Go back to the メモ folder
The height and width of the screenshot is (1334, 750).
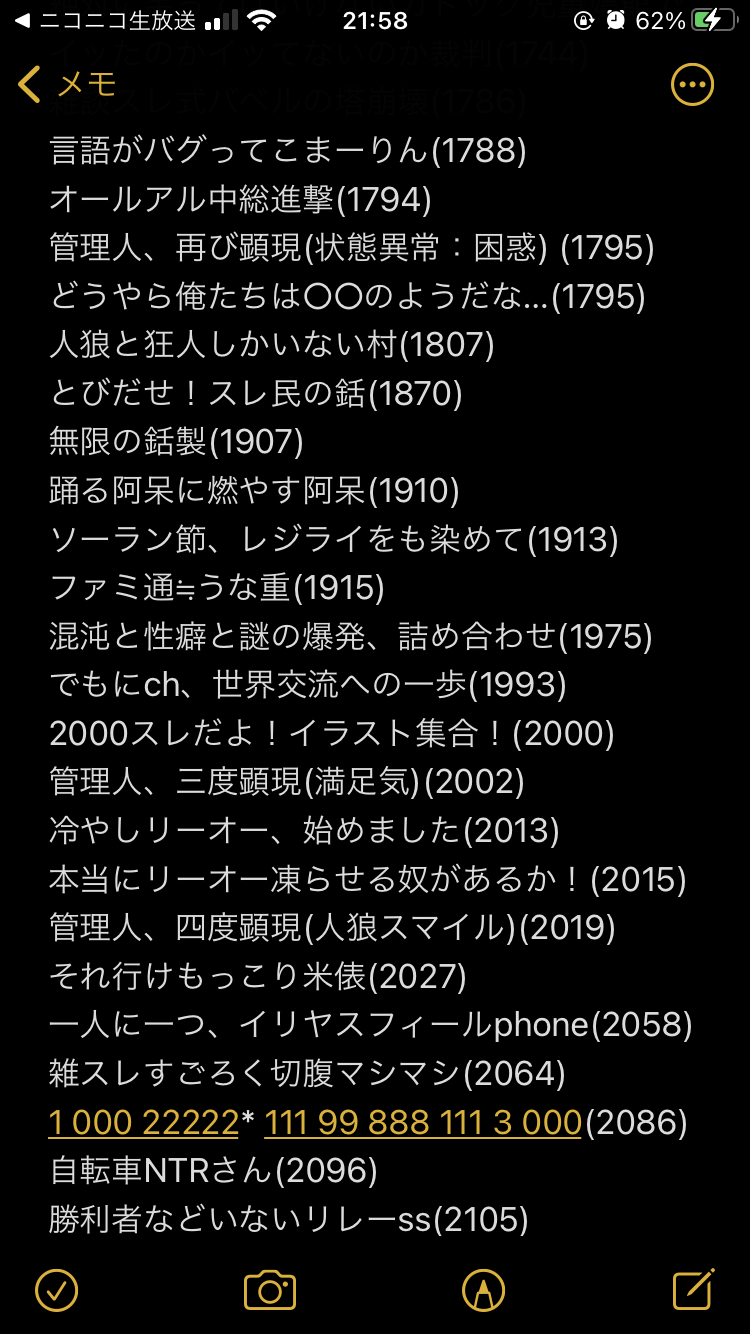point(68,85)
